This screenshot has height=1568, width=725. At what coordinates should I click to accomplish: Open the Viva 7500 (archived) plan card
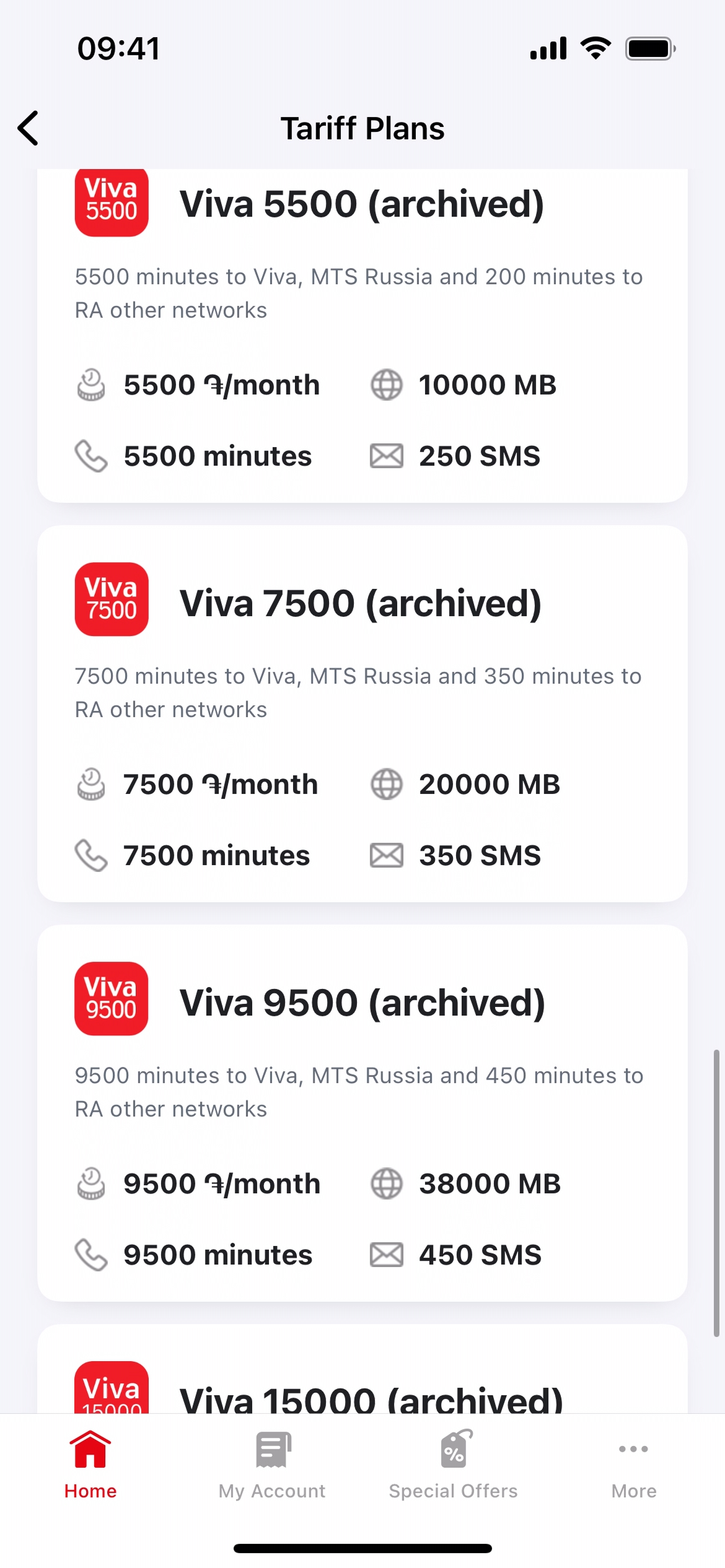pos(362,712)
